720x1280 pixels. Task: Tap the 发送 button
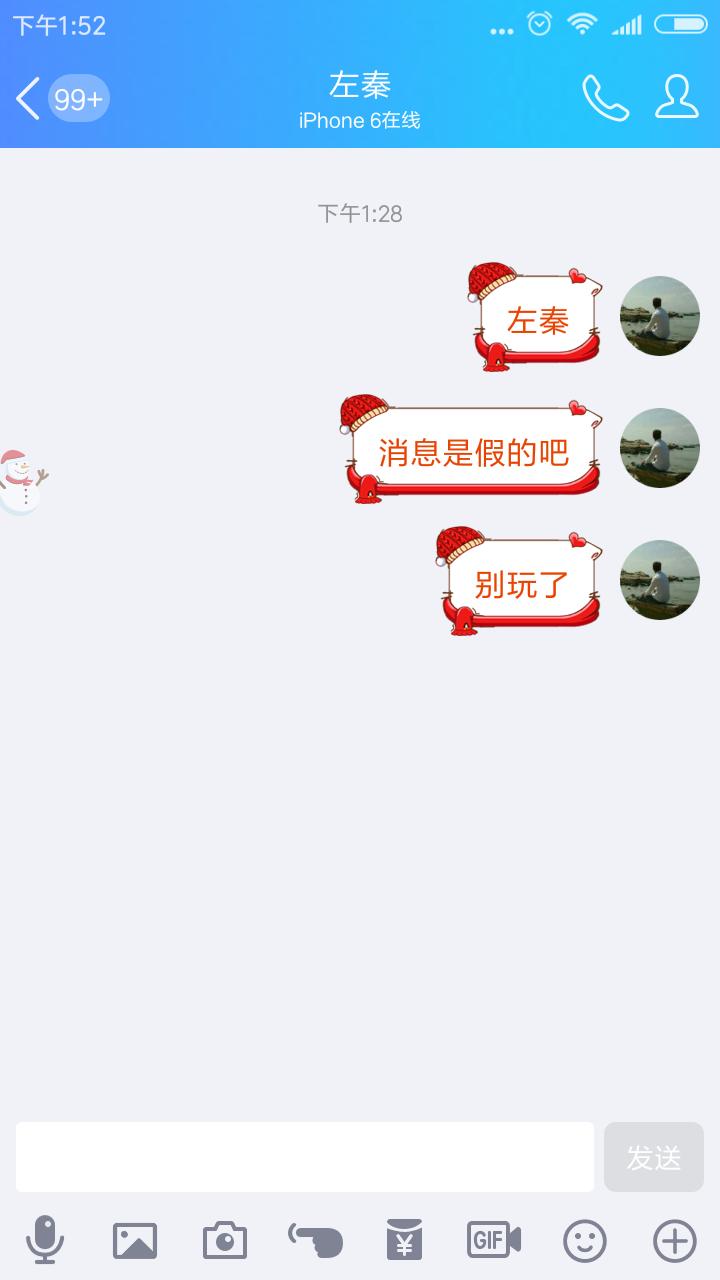pos(654,1157)
